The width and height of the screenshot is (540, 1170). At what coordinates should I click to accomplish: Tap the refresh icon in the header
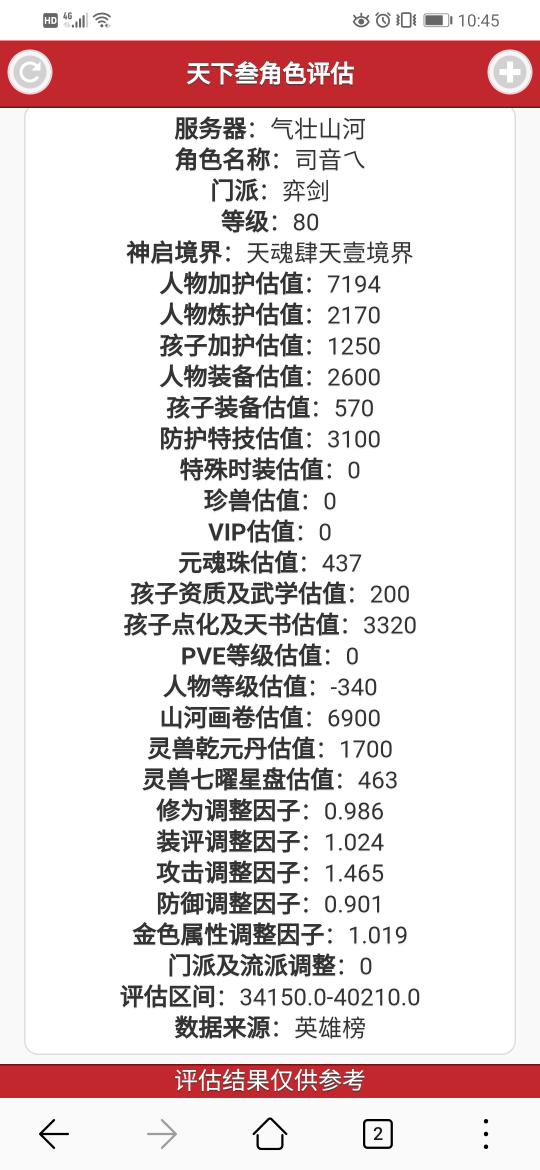(30, 72)
